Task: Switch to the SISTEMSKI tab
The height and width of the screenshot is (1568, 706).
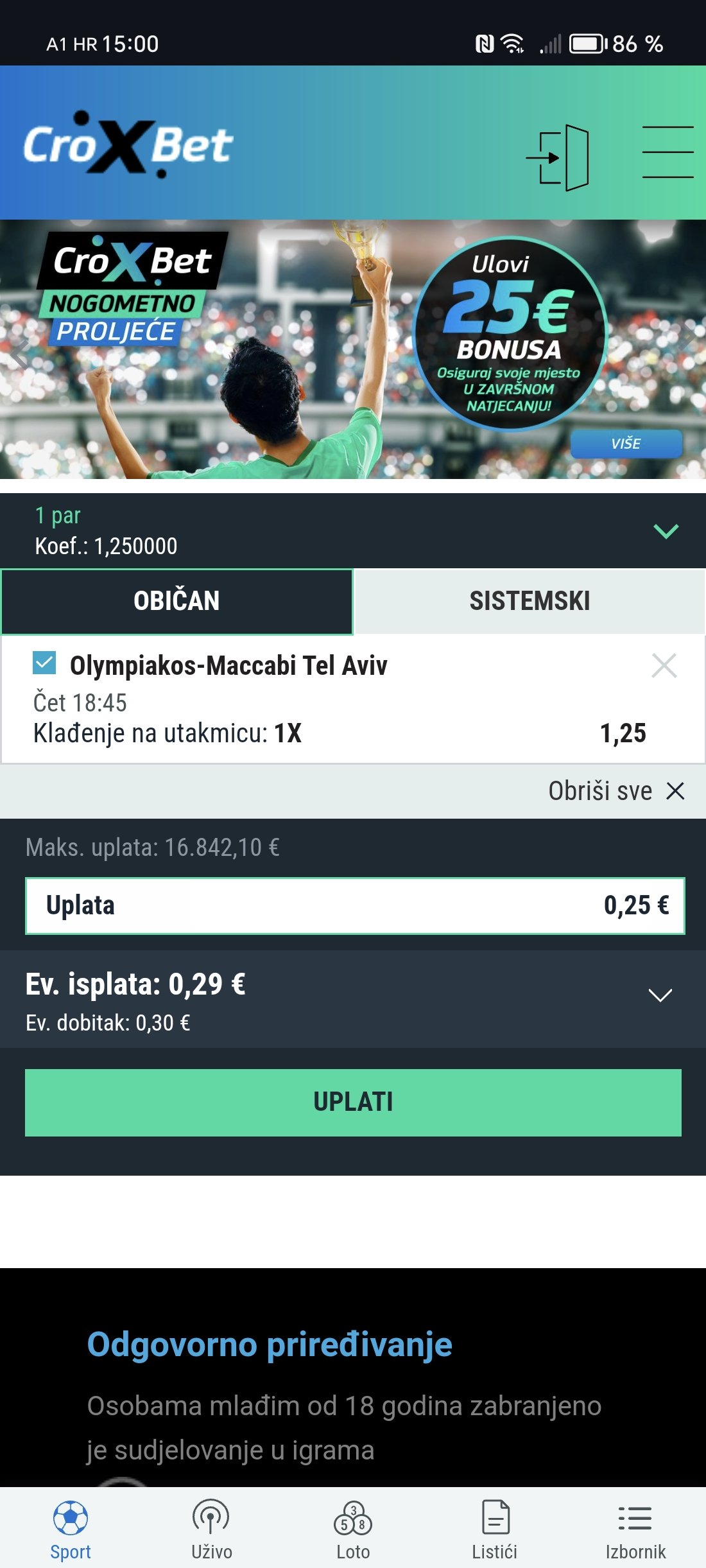Action: pos(529,601)
